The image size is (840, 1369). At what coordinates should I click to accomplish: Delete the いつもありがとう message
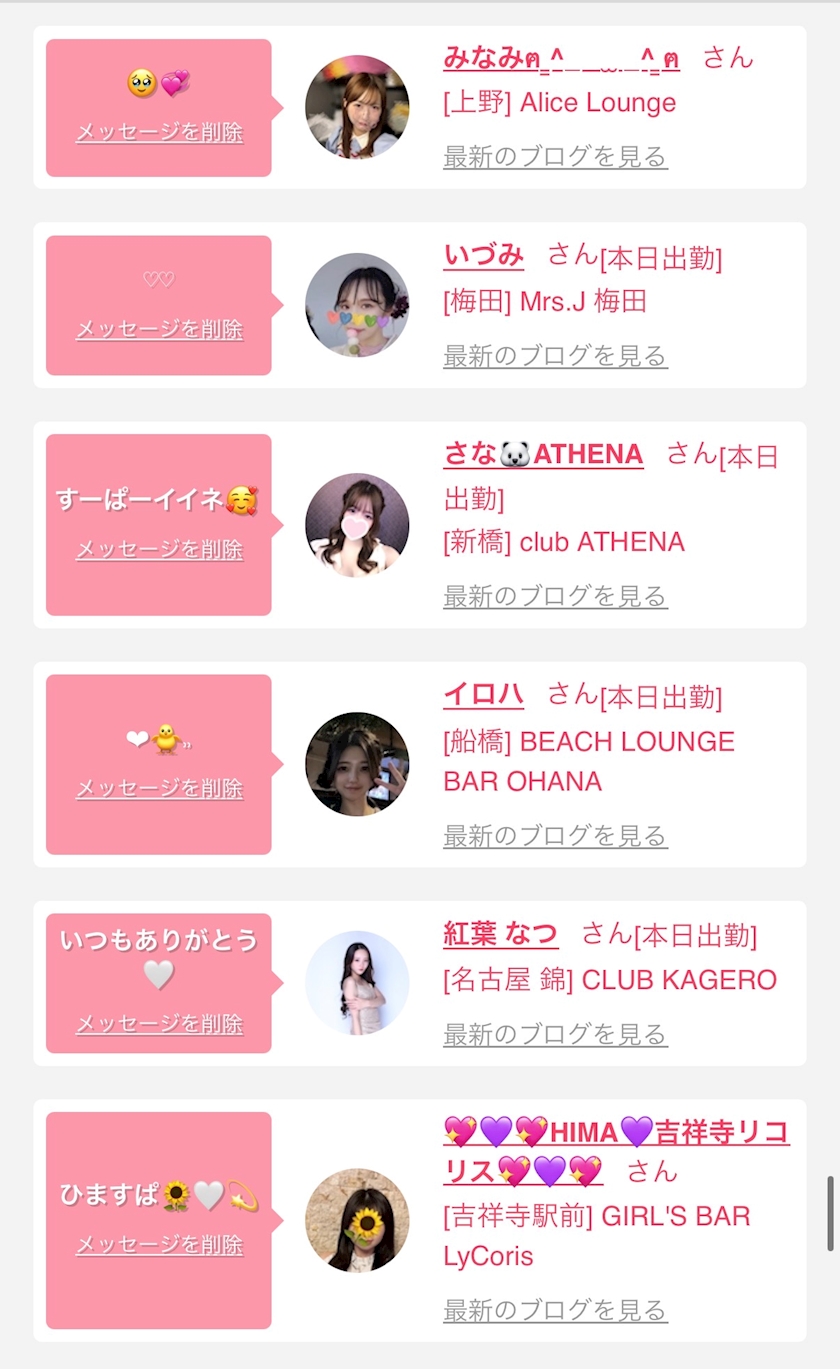[159, 1024]
